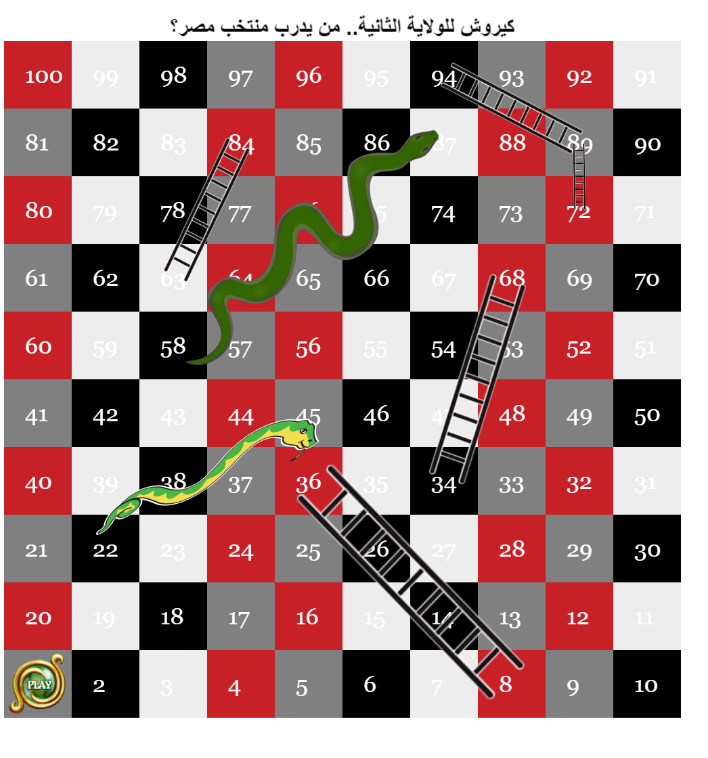
Task: Tap the green PLAY button
Action: click(38, 685)
